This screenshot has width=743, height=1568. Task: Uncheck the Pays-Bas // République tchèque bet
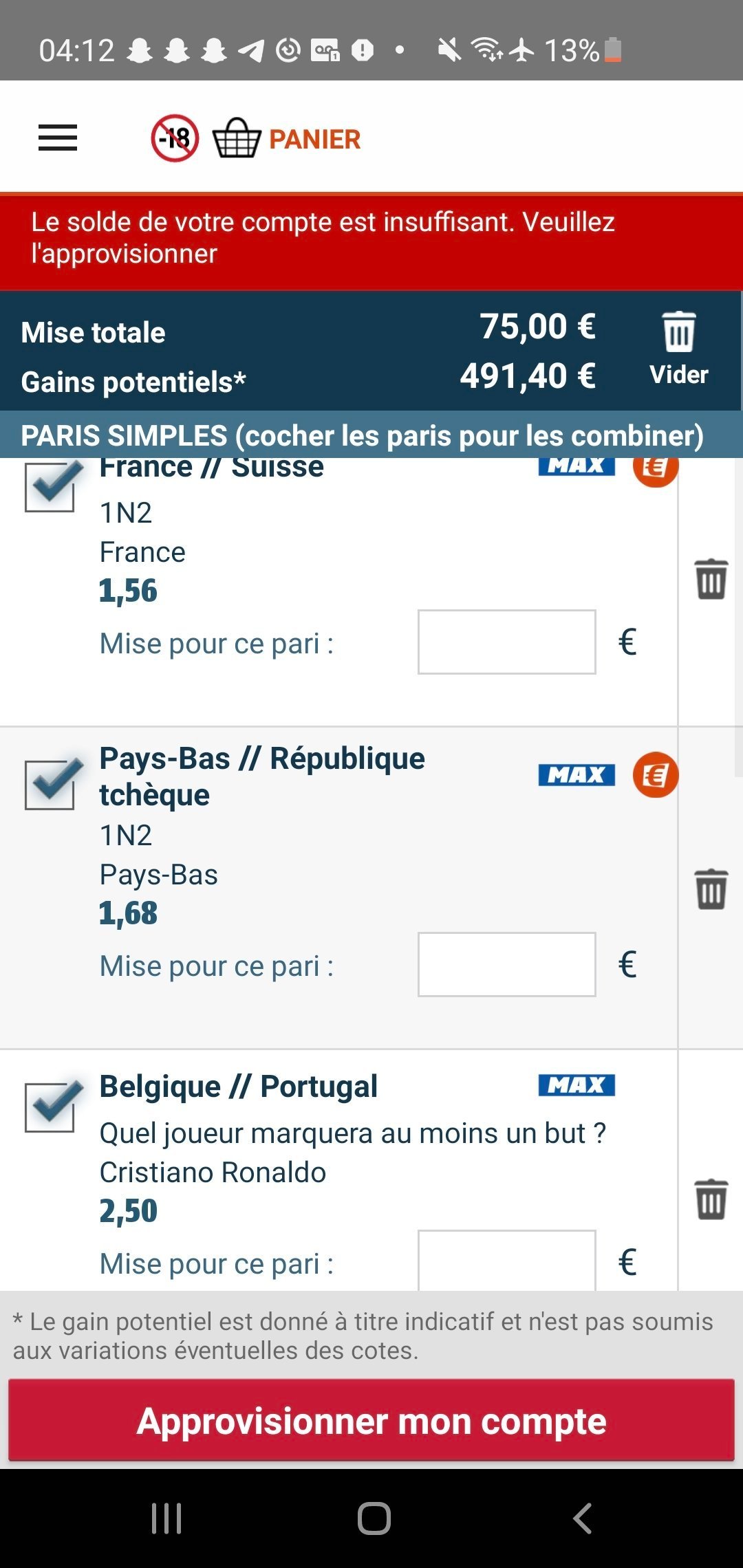click(x=50, y=785)
